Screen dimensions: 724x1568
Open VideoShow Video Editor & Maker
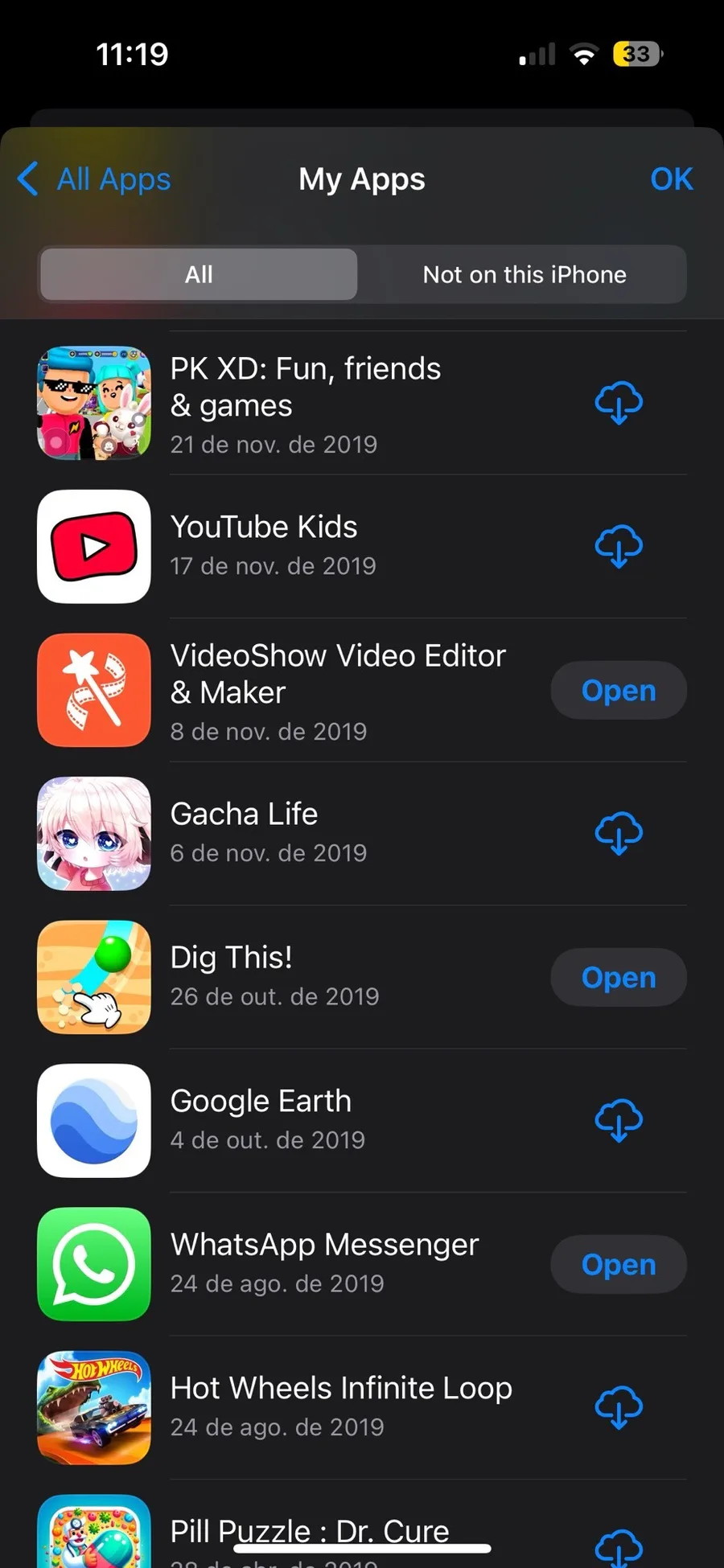coord(618,691)
